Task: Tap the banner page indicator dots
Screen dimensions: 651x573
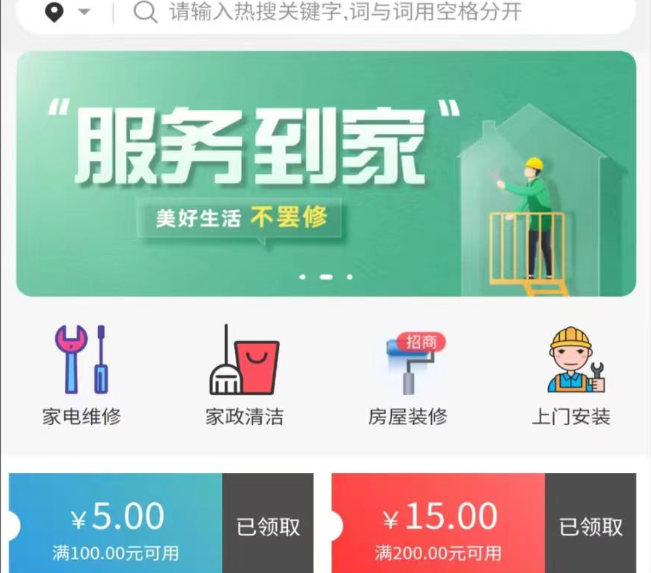Action: (x=325, y=276)
